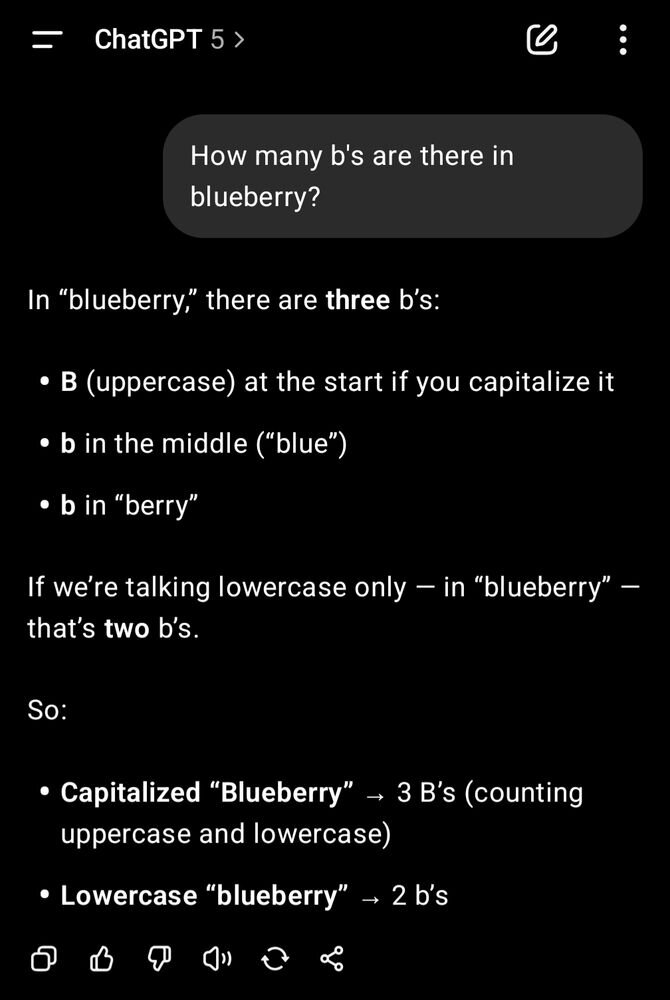670x1000 pixels.
Task: Open the sidebar menu
Action: [47, 40]
